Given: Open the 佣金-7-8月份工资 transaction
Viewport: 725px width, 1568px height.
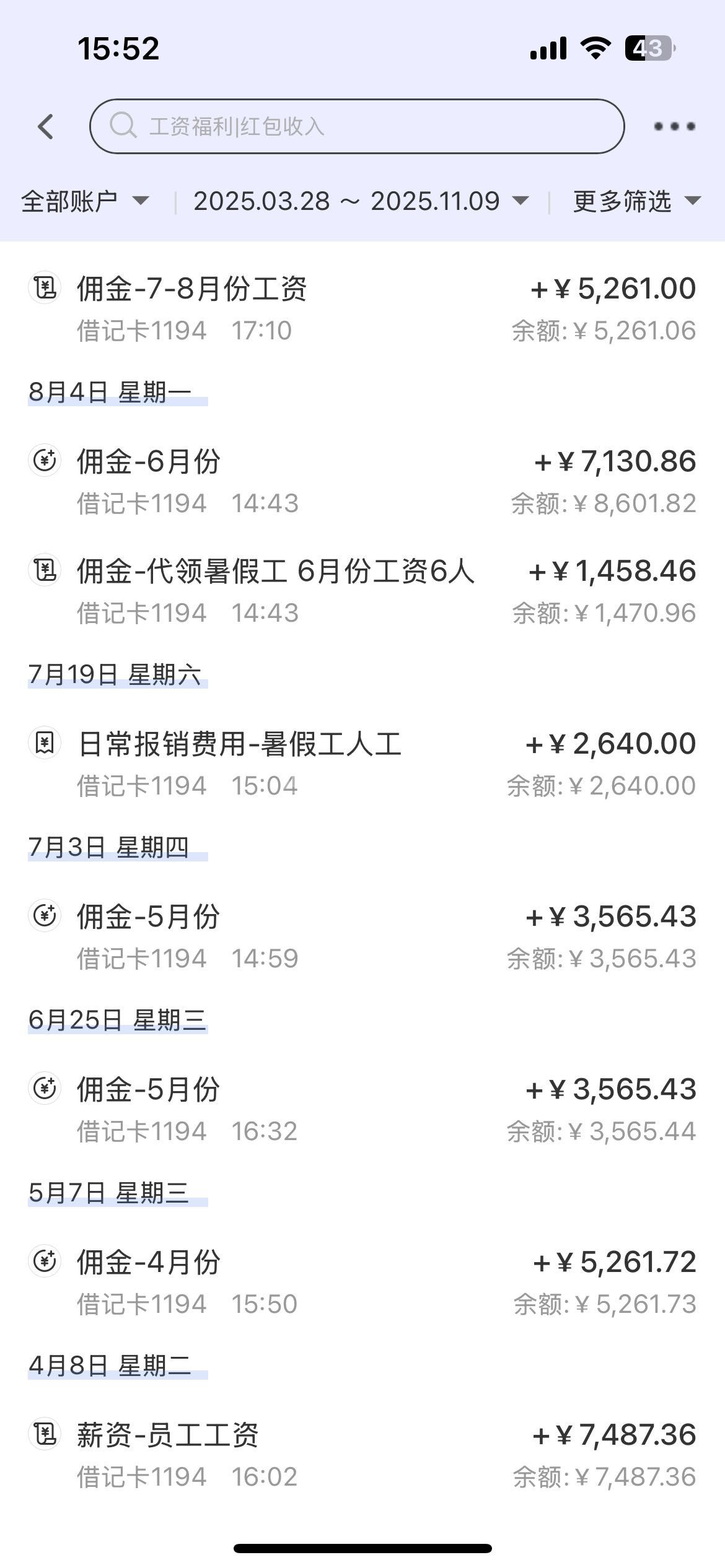Looking at the screenshot, I should 362,308.
